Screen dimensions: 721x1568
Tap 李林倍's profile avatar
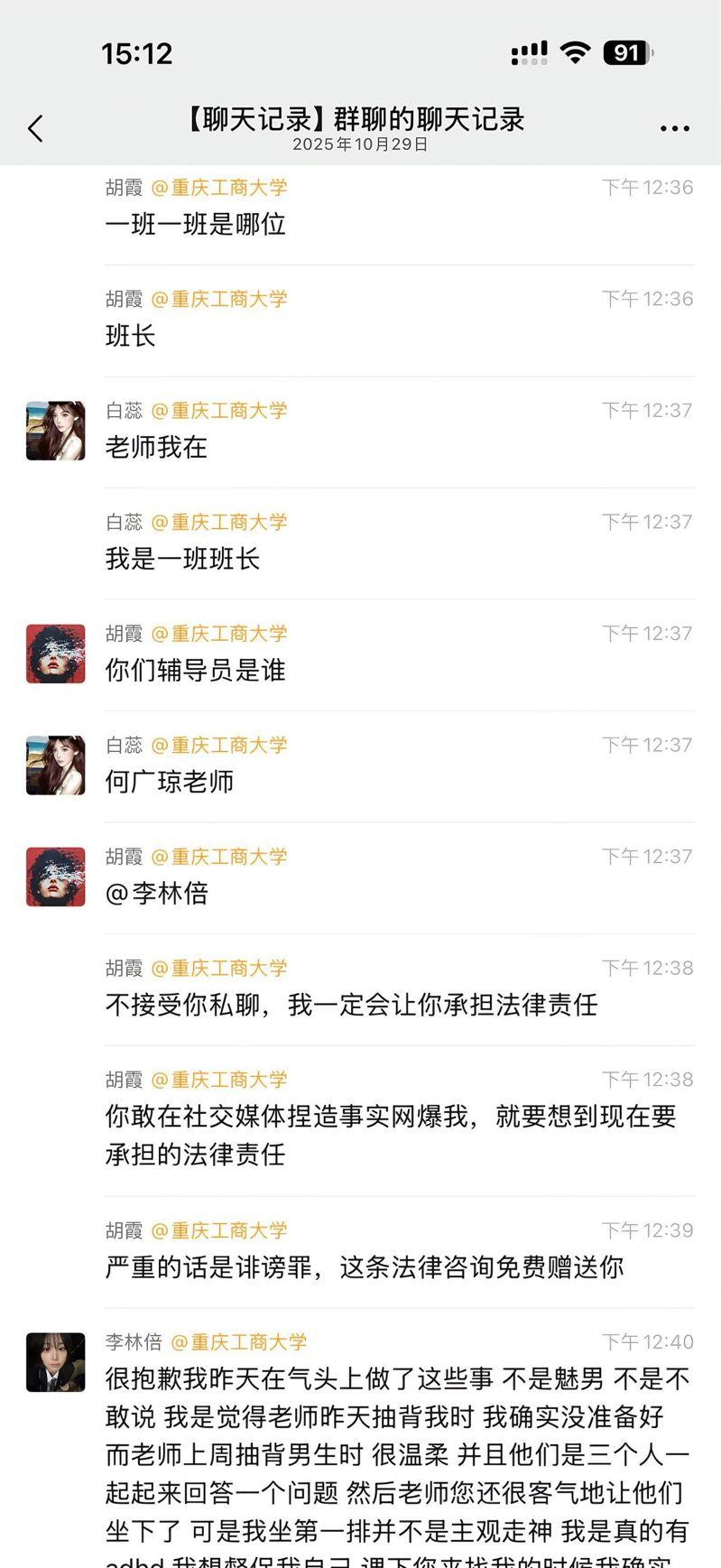coord(56,1363)
